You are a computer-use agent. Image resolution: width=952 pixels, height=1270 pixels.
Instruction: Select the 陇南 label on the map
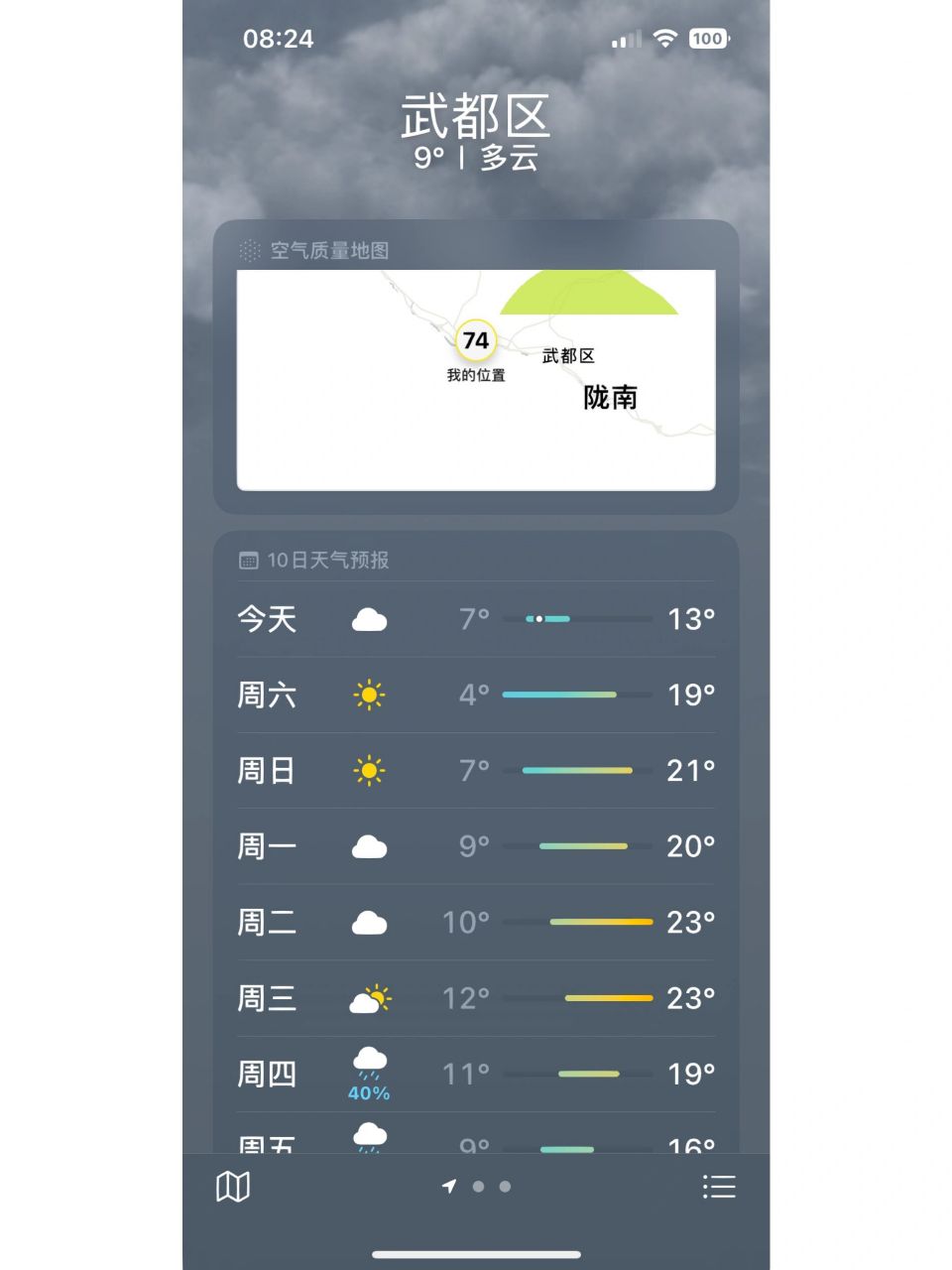(x=612, y=398)
